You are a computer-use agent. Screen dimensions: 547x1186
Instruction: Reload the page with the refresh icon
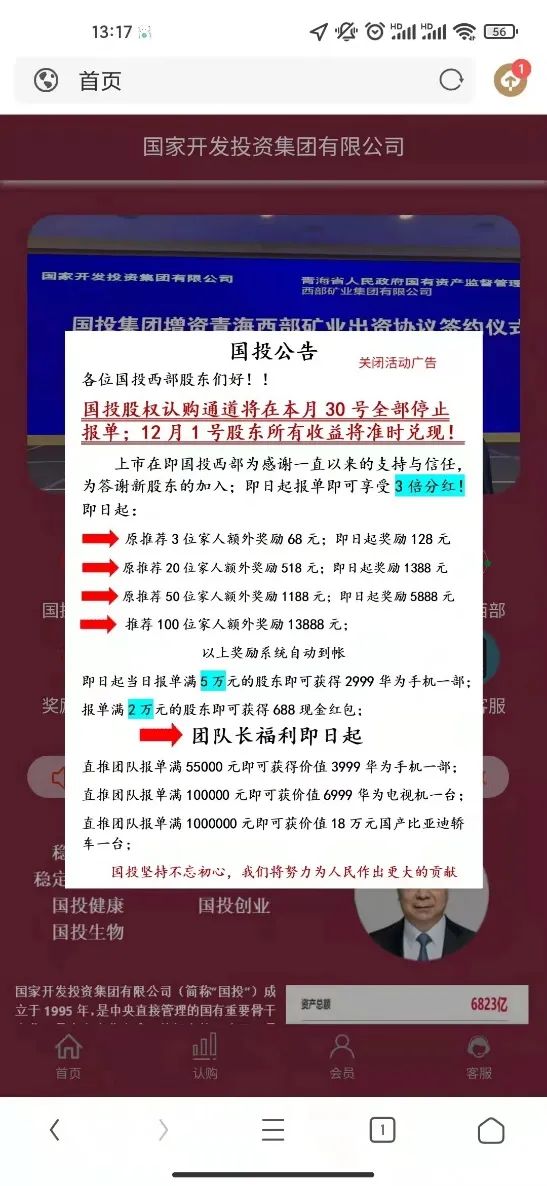(x=451, y=79)
